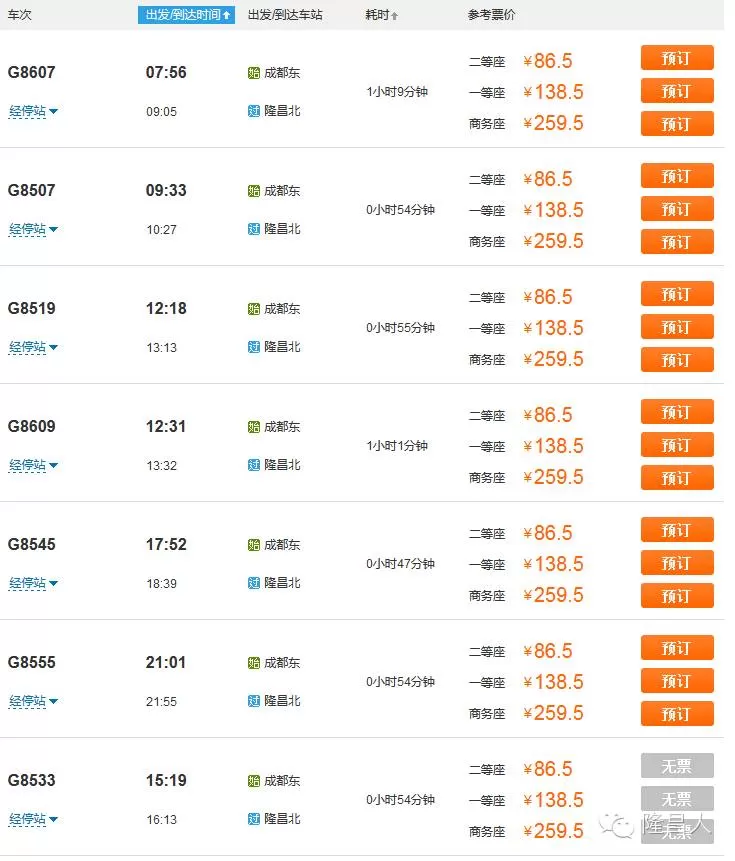Book 一等座 on train G8545
Image resolution: width=735 pixels, height=861 pixels.
click(677, 563)
